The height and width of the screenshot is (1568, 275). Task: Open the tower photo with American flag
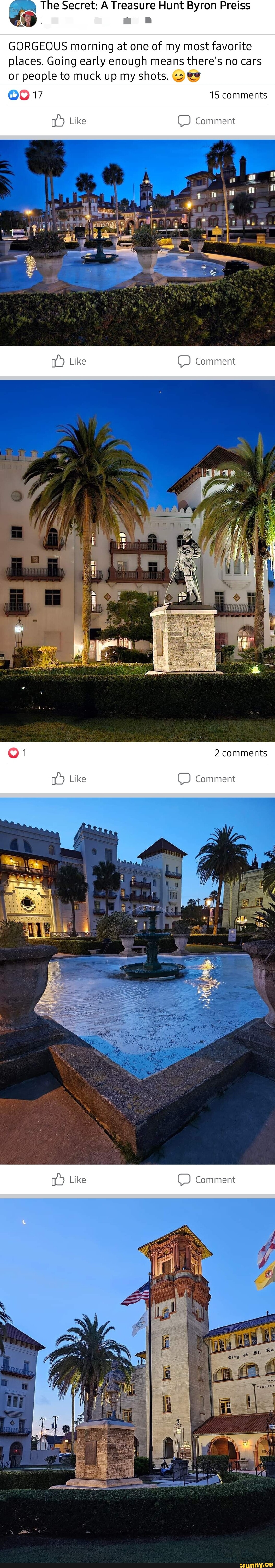point(137,1376)
